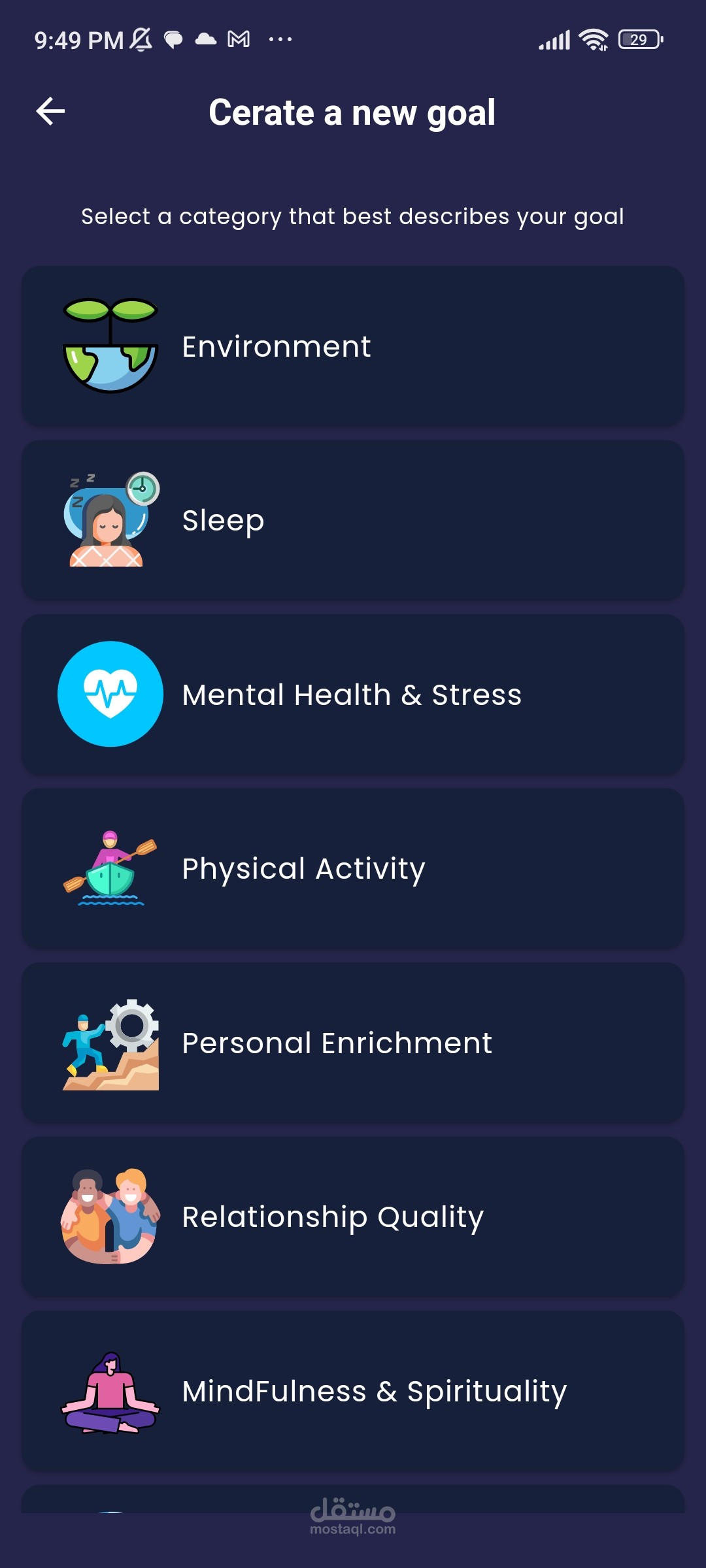Select the Environment category
The width and height of the screenshot is (706, 1568).
point(353,346)
